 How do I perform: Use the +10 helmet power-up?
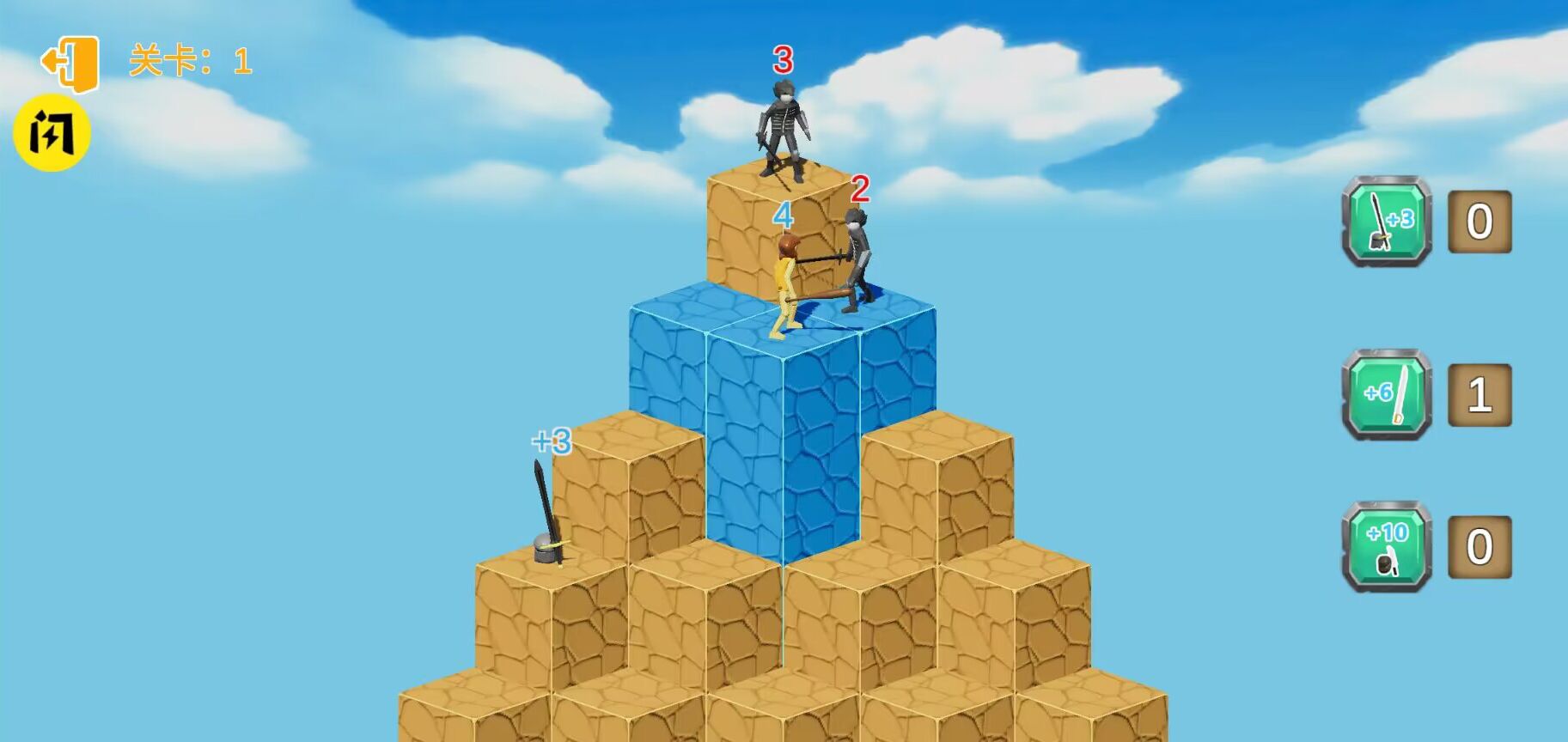click(1386, 547)
